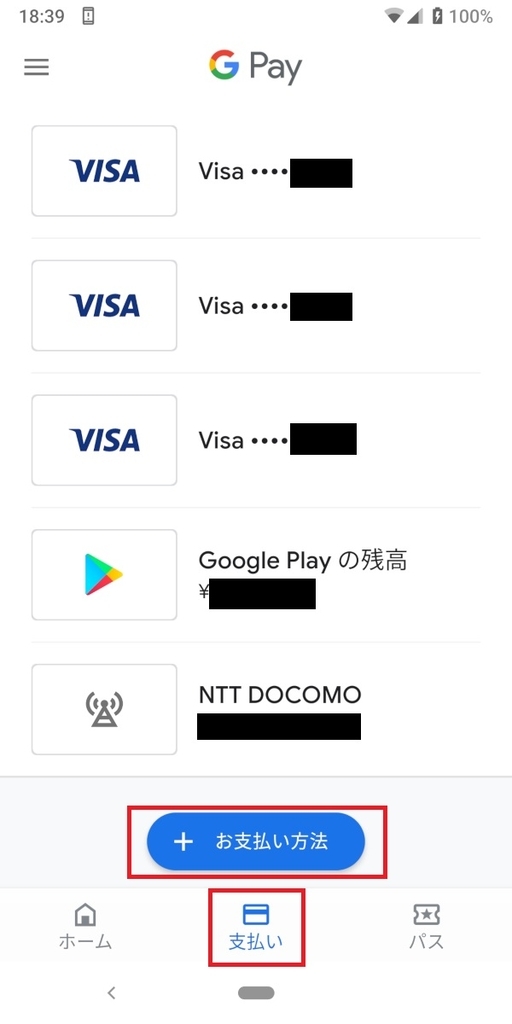The height and width of the screenshot is (1024, 512).
Task: Open the NTT DOCOMO payment method
Action: coord(256,709)
